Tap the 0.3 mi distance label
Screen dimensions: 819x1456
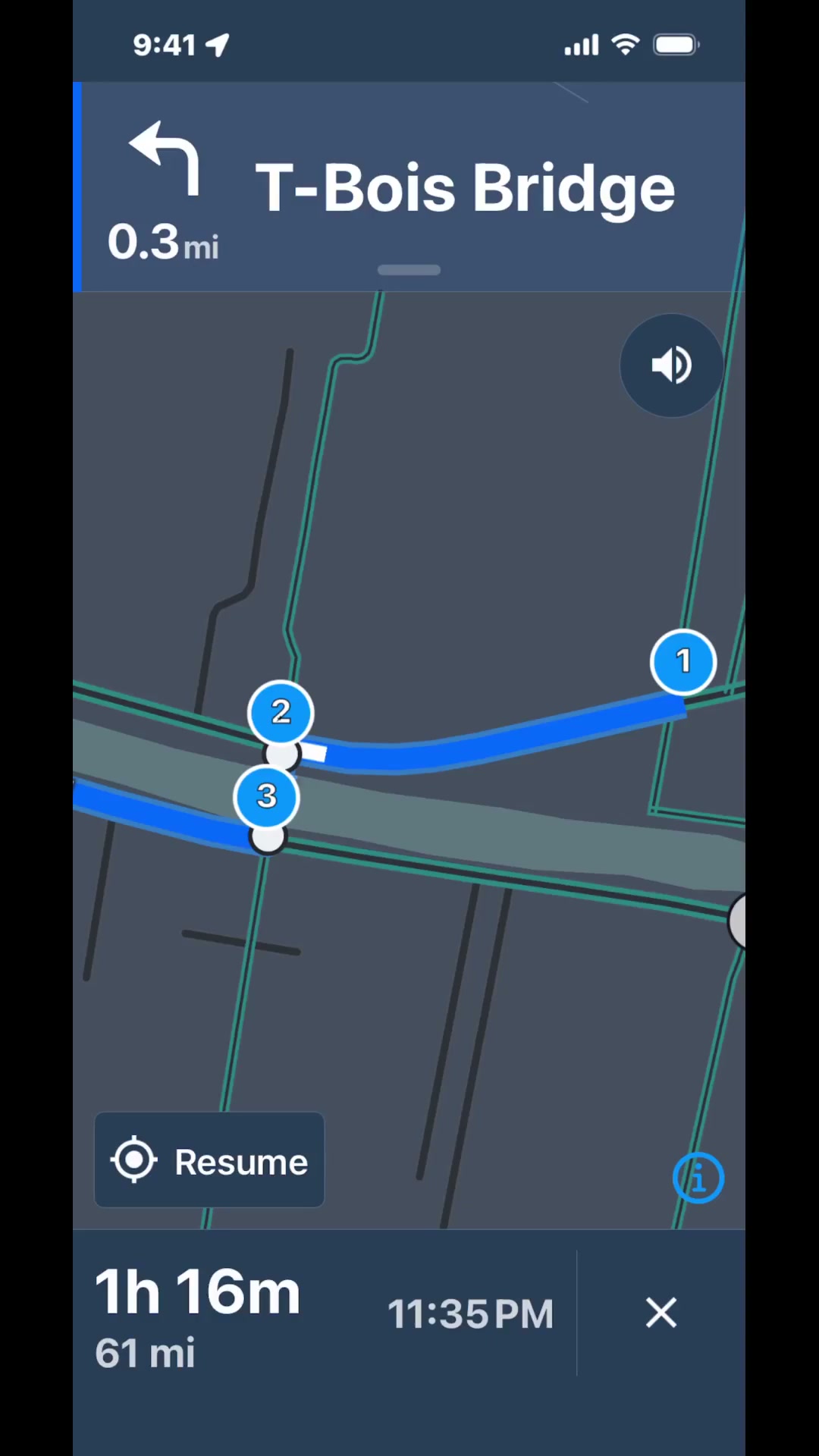[163, 243]
